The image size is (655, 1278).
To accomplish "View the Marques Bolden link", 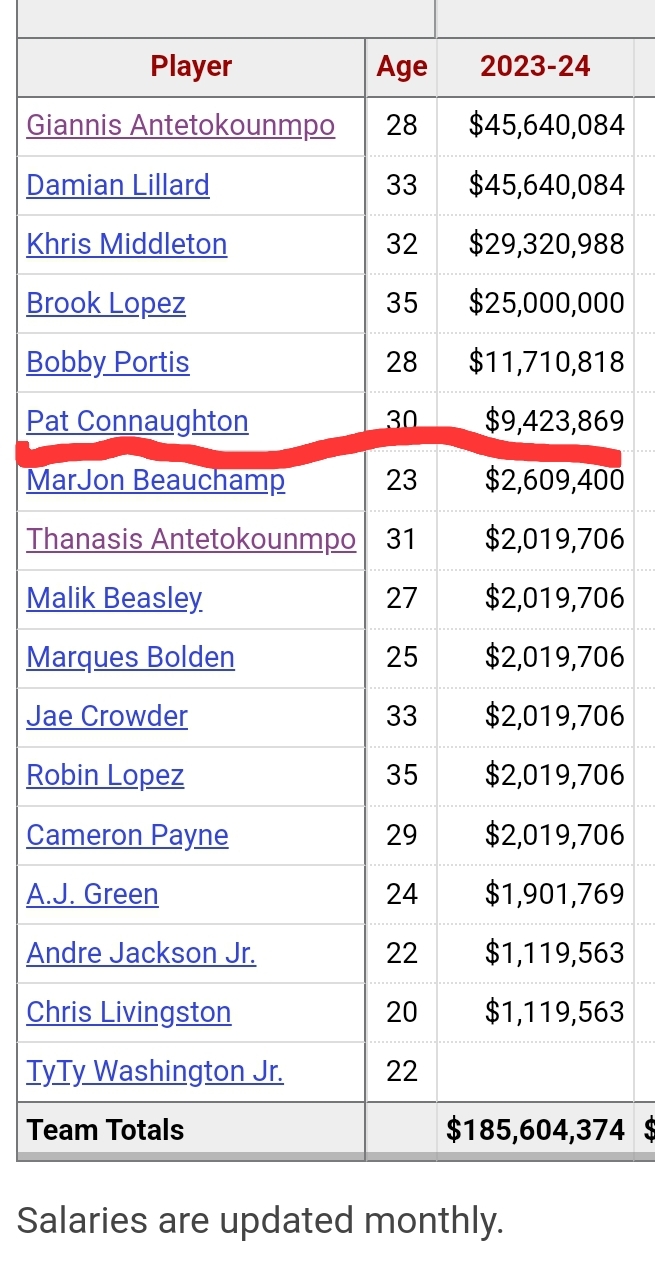I will coord(131,657).
